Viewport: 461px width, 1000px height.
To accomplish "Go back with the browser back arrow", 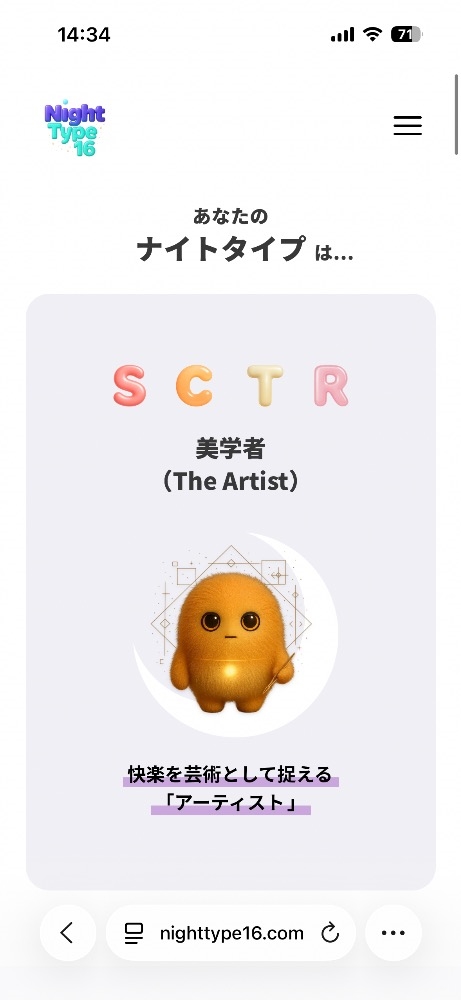I will pyautogui.click(x=68, y=933).
